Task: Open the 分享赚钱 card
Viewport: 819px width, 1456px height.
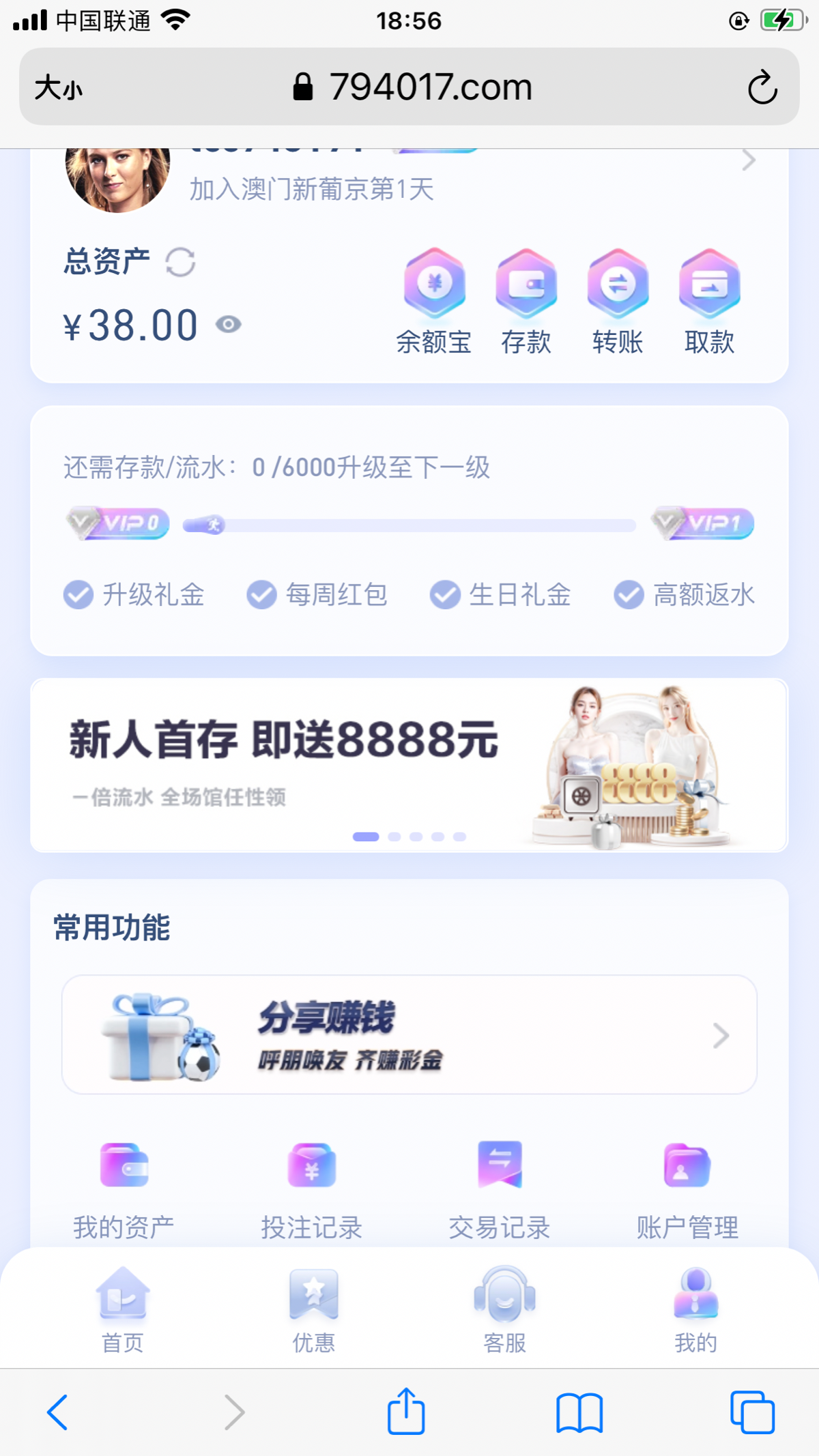Action: (x=409, y=1034)
